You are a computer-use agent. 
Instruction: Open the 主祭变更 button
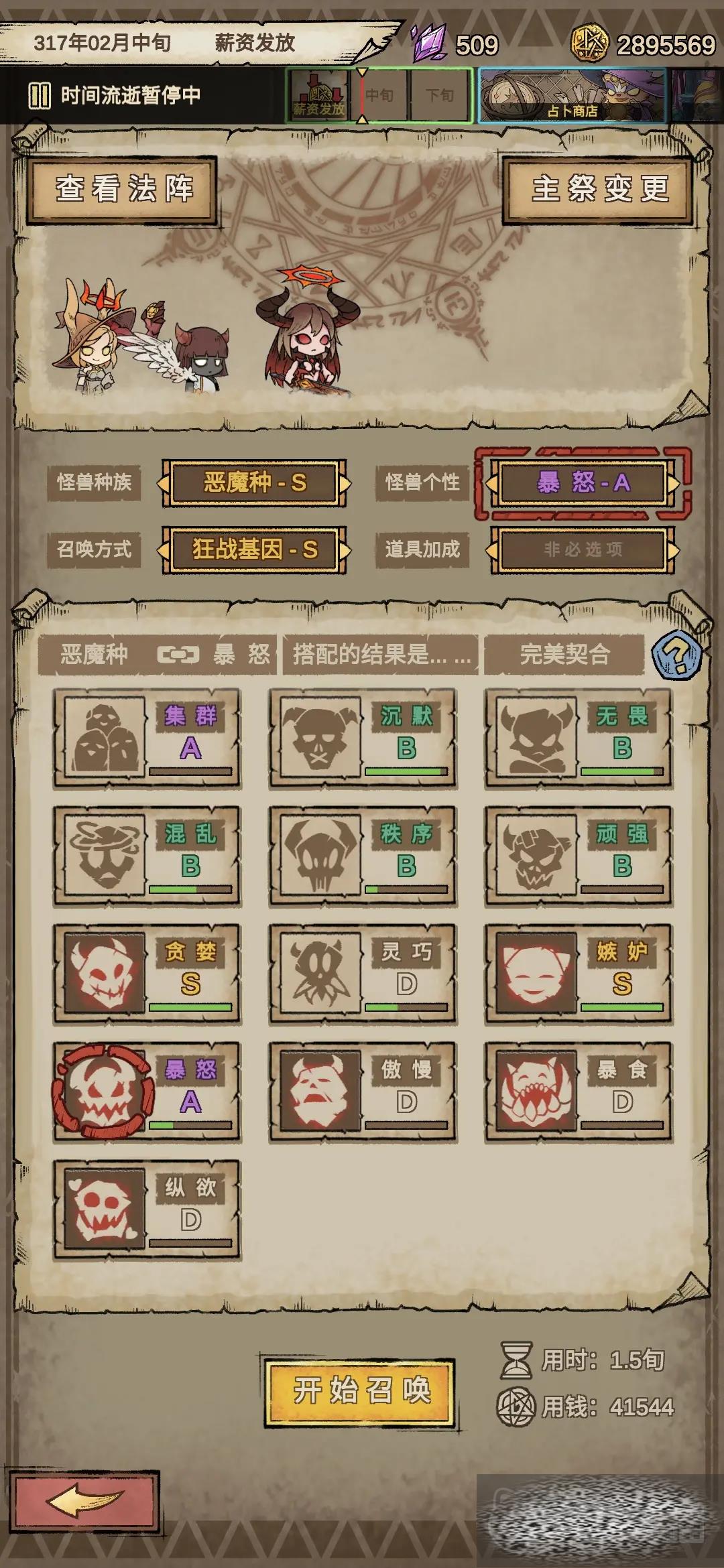pos(599,189)
